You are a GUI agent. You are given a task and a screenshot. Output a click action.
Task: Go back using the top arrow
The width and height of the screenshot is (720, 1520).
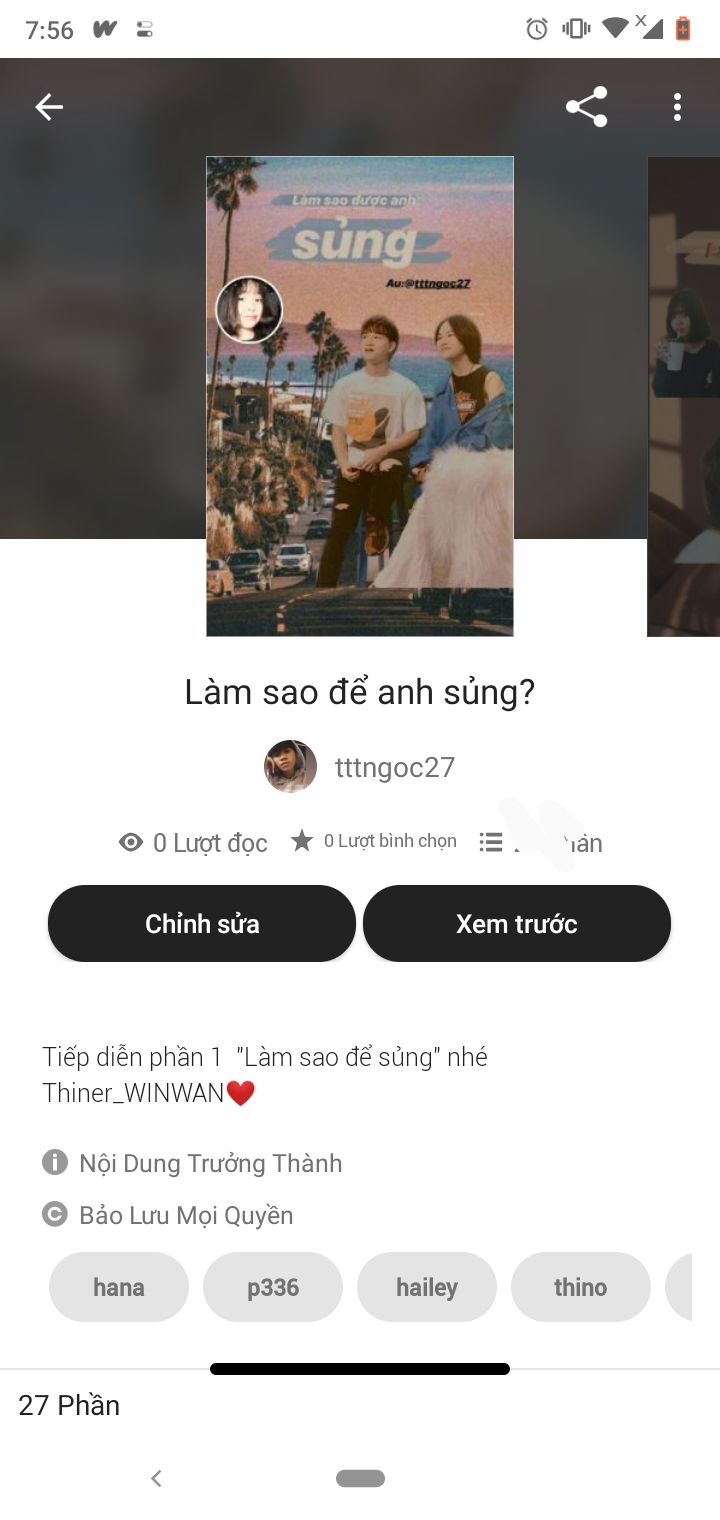click(x=49, y=107)
